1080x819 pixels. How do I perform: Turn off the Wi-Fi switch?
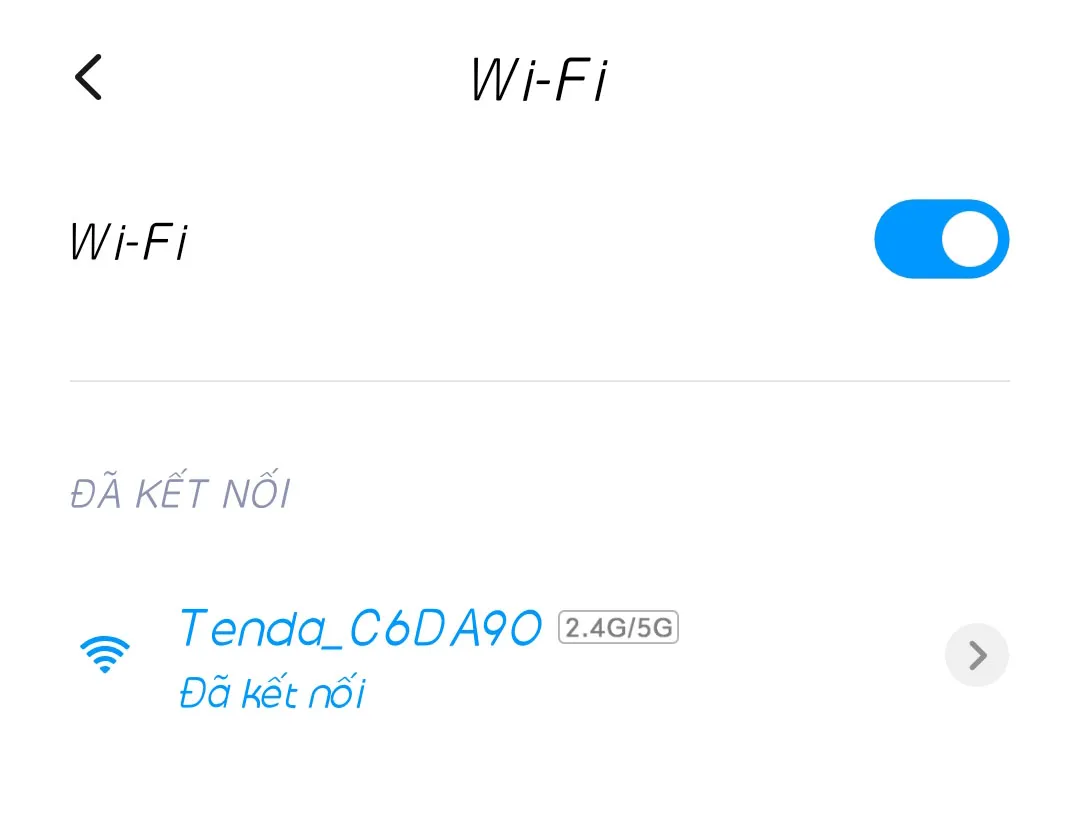click(941, 239)
